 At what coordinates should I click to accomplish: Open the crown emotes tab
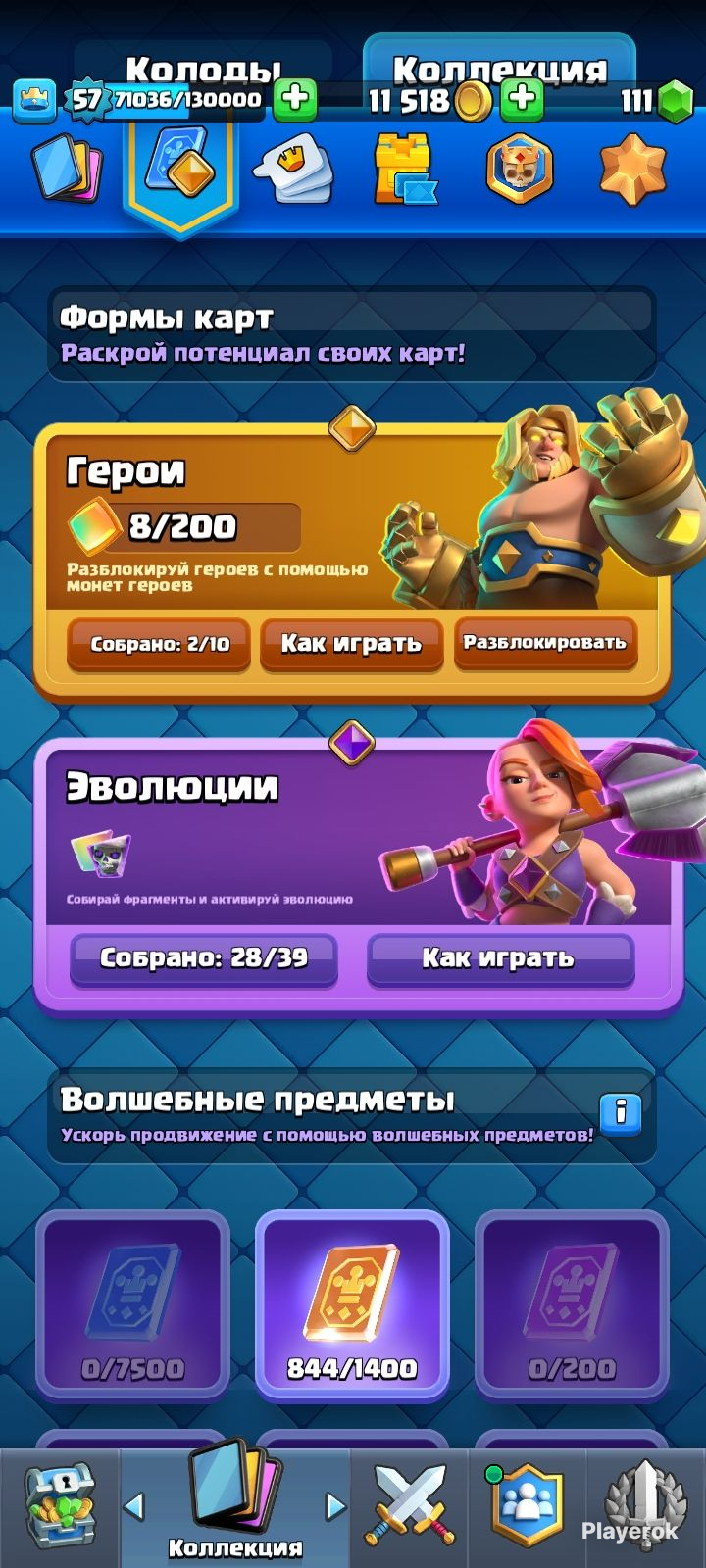292,169
